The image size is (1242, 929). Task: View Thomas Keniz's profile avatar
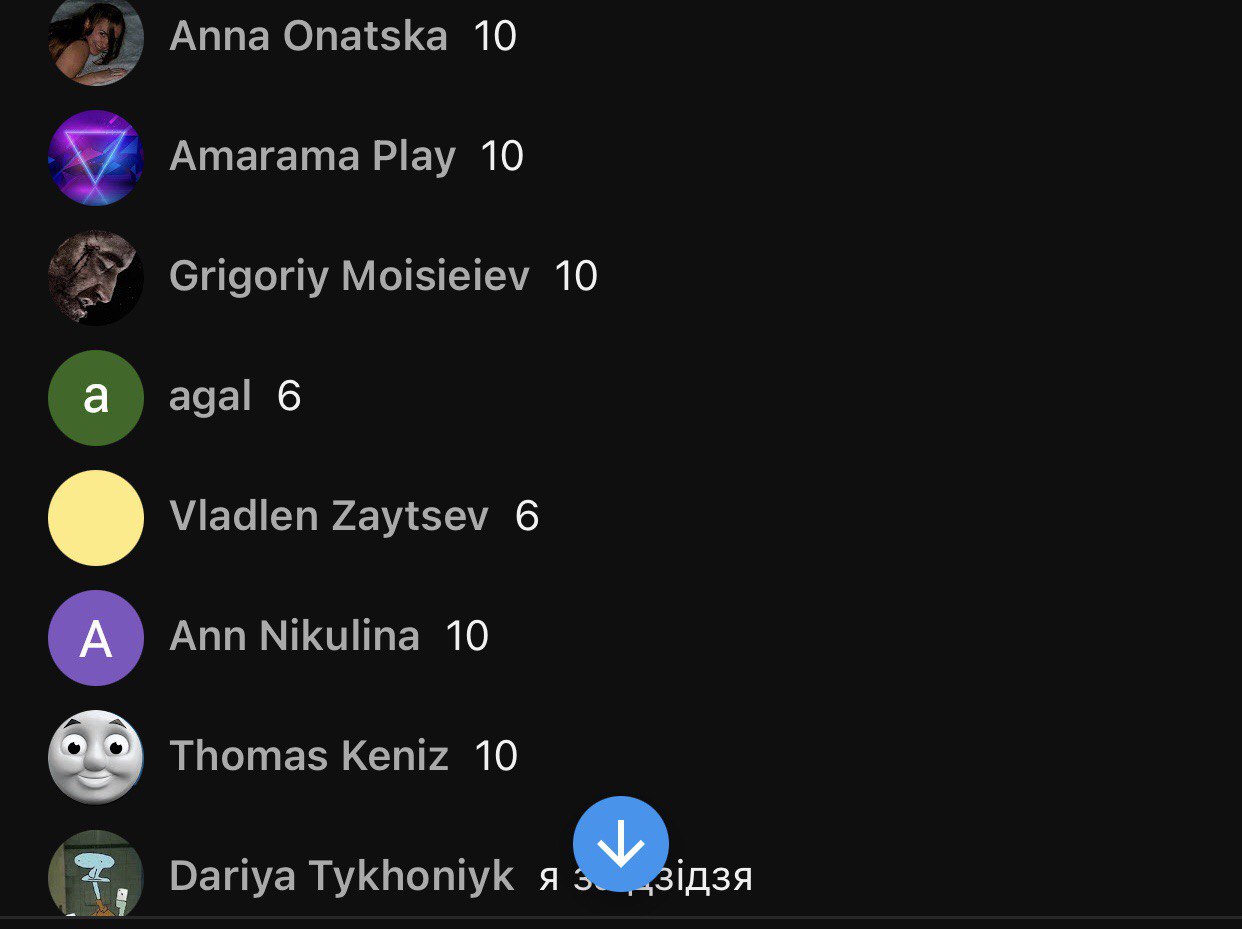(x=96, y=757)
